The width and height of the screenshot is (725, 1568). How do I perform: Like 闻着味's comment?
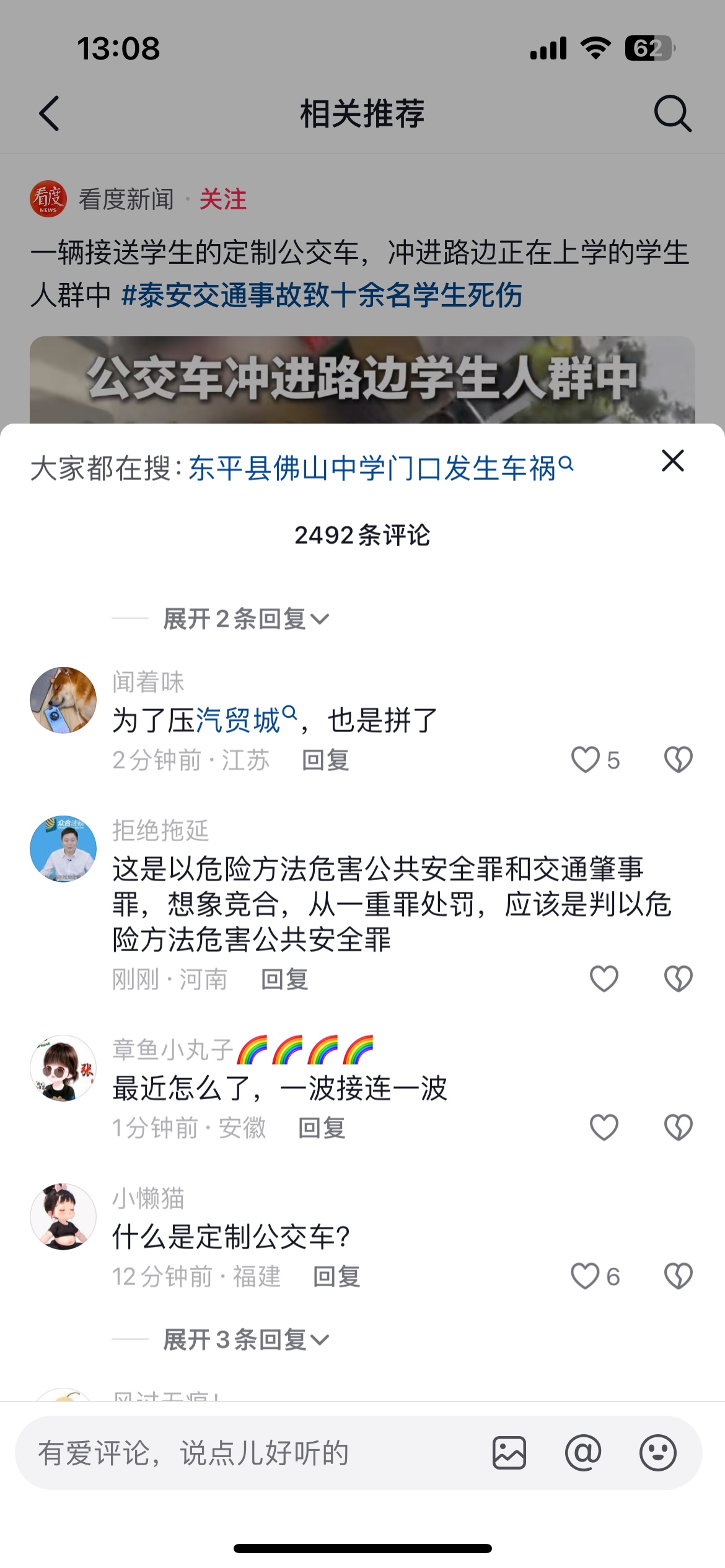(586, 760)
